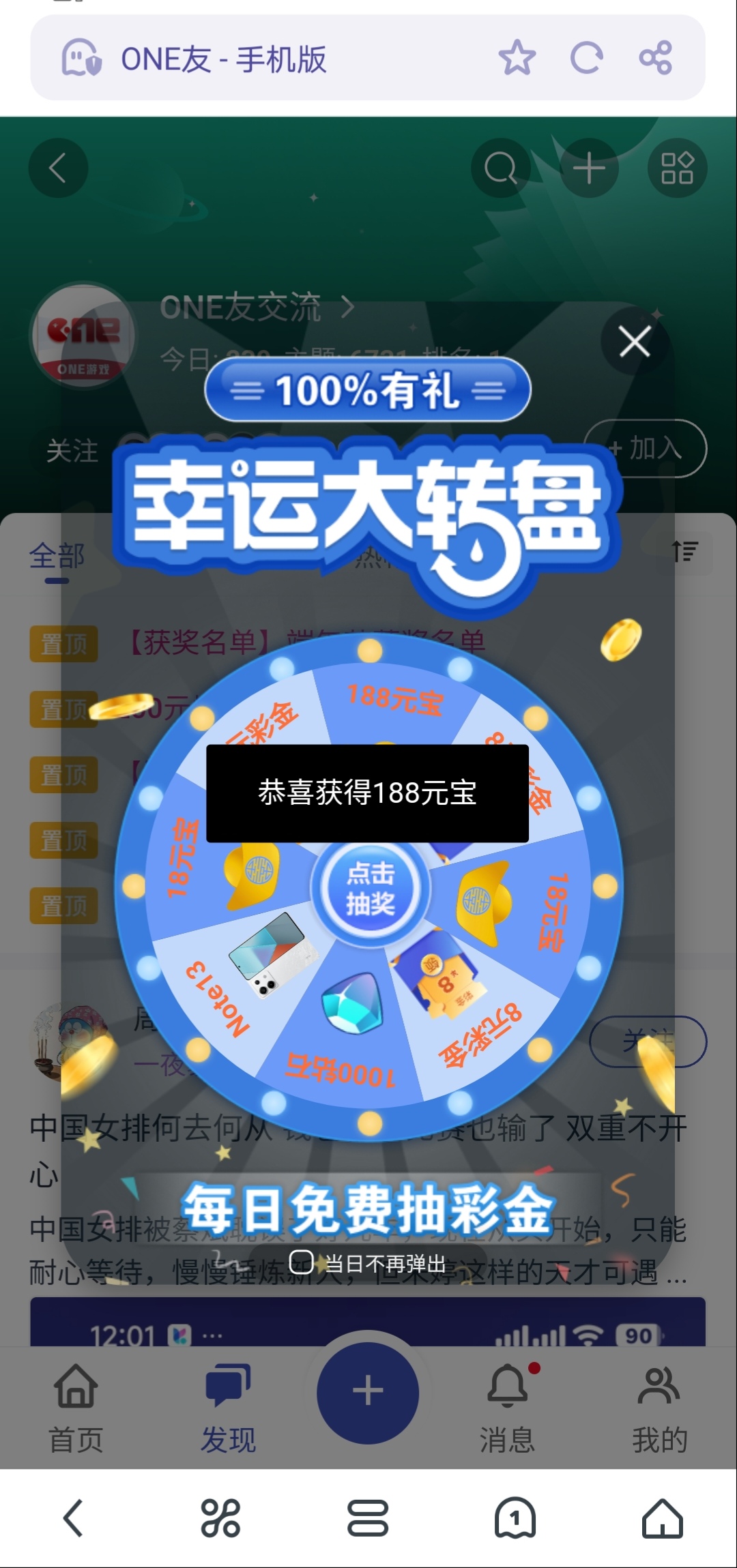The width and height of the screenshot is (737, 1568).
Task: Check the 当日不再弹出 checkbox
Action: pos(301,1262)
